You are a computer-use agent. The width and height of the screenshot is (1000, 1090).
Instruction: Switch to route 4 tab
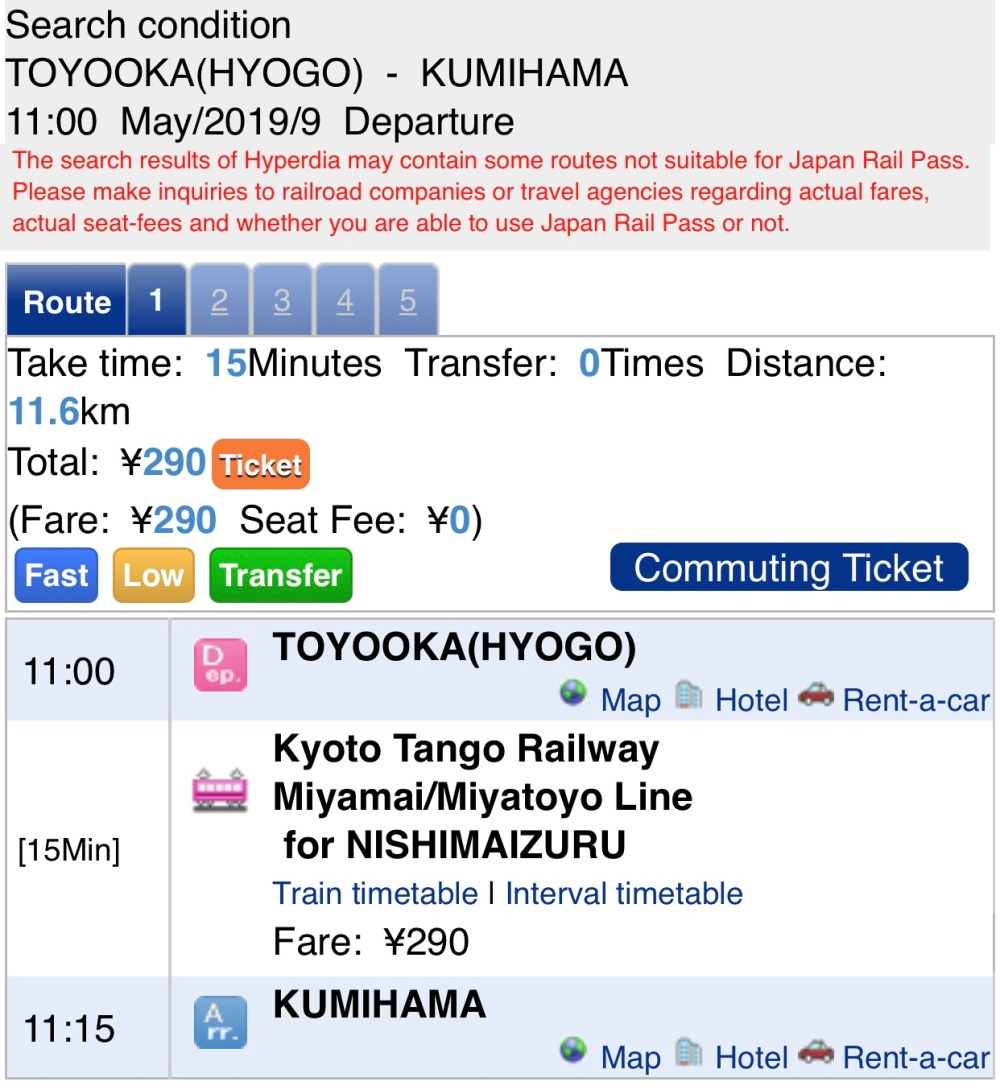point(345,301)
